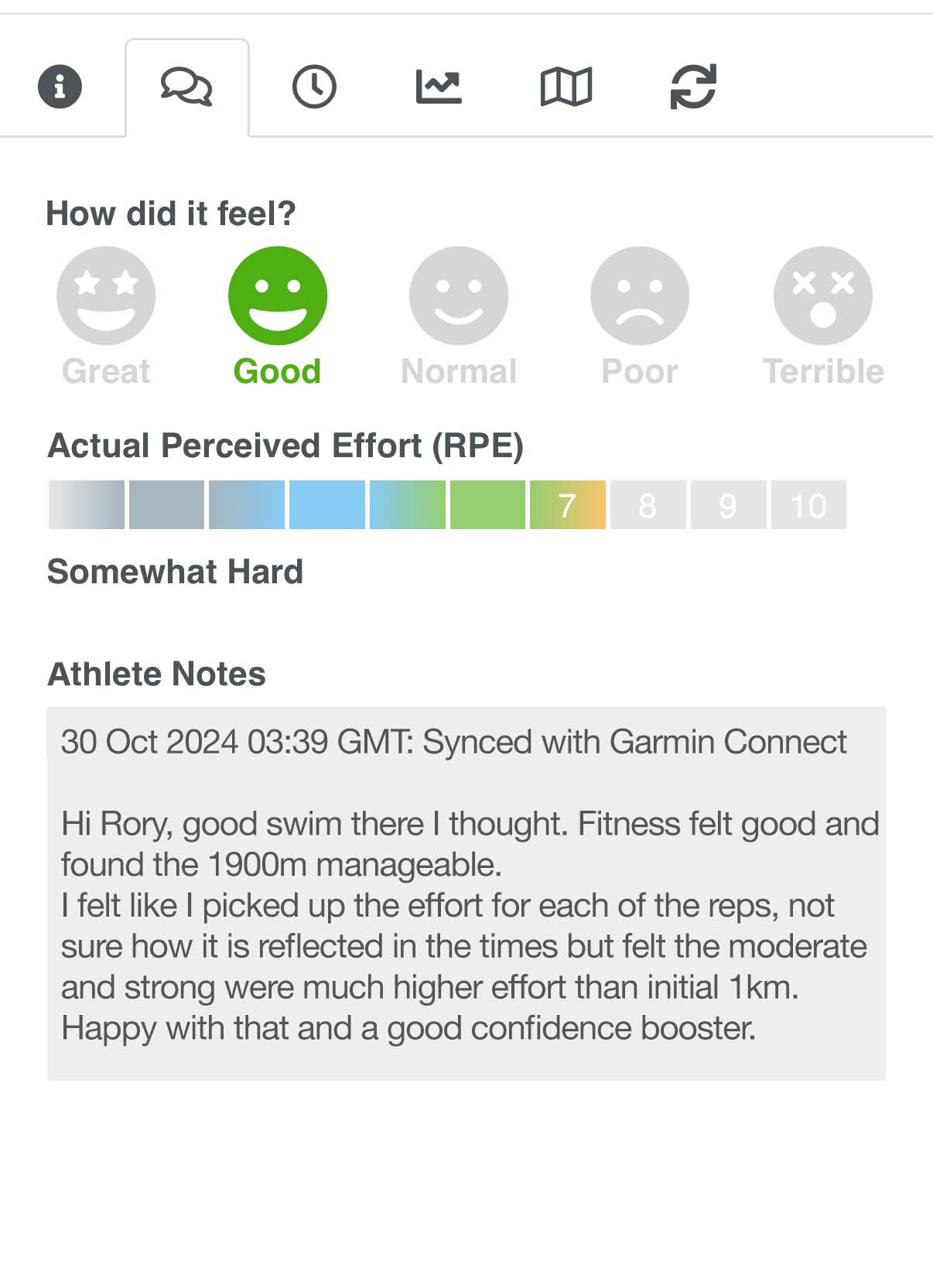Set perceived effort to 10

click(x=808, y=505)
